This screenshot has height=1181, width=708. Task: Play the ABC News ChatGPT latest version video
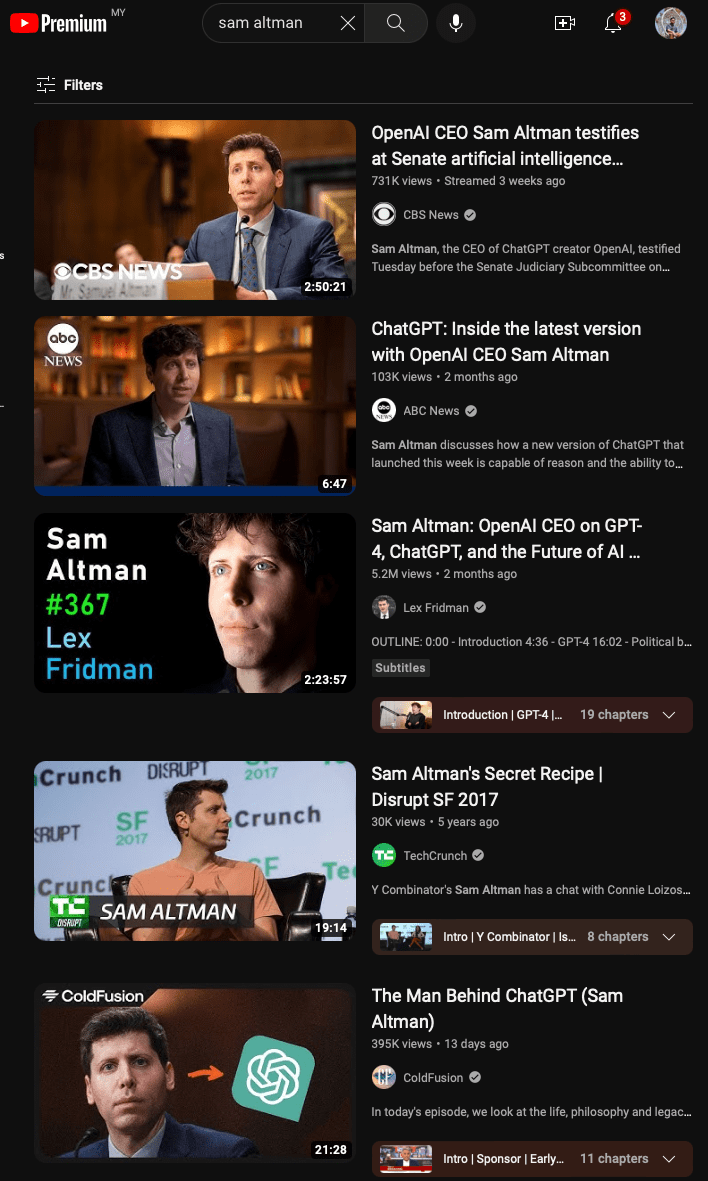point(195,405)
